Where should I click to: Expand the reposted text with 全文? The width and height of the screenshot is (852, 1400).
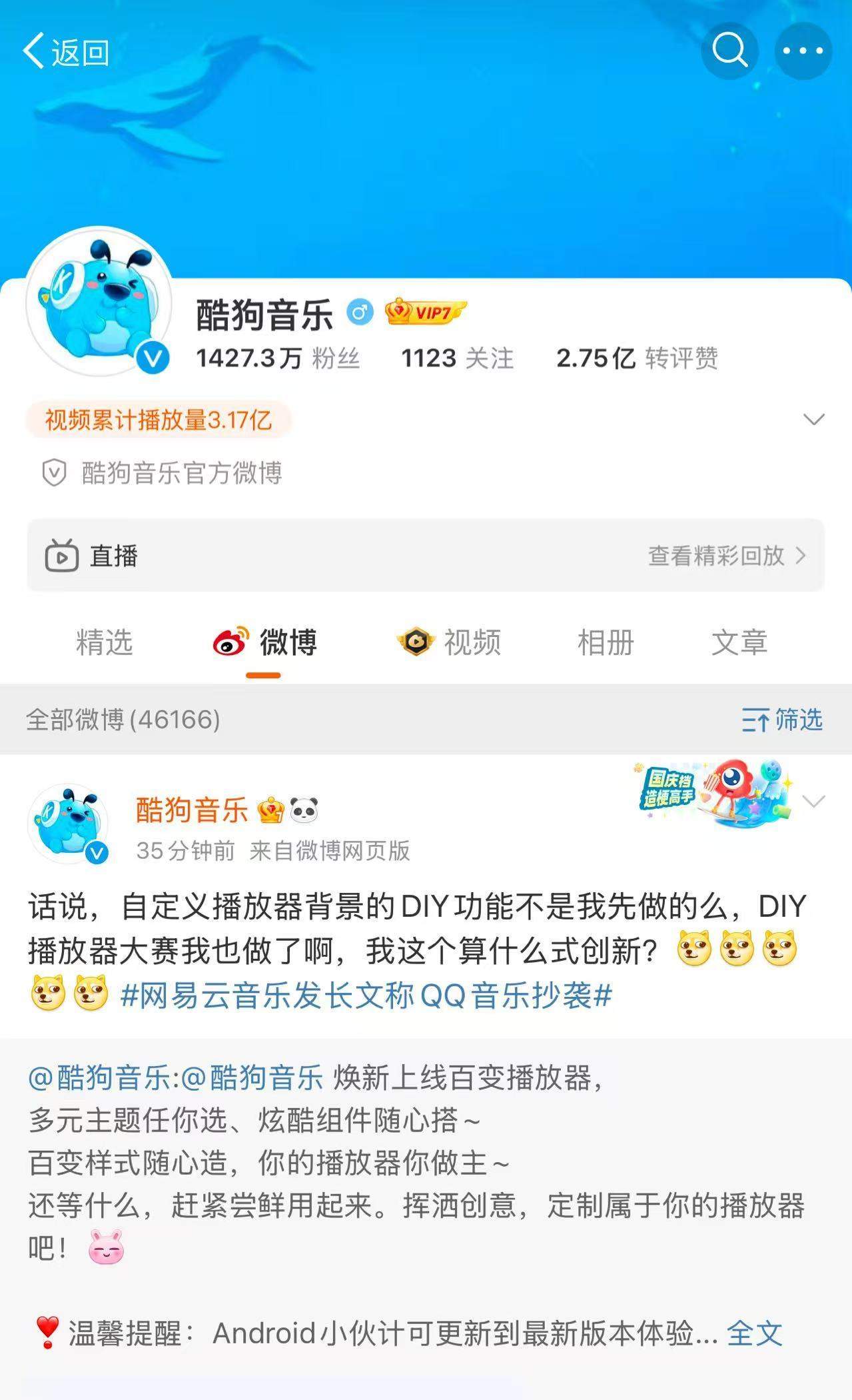pos(754,1333)
